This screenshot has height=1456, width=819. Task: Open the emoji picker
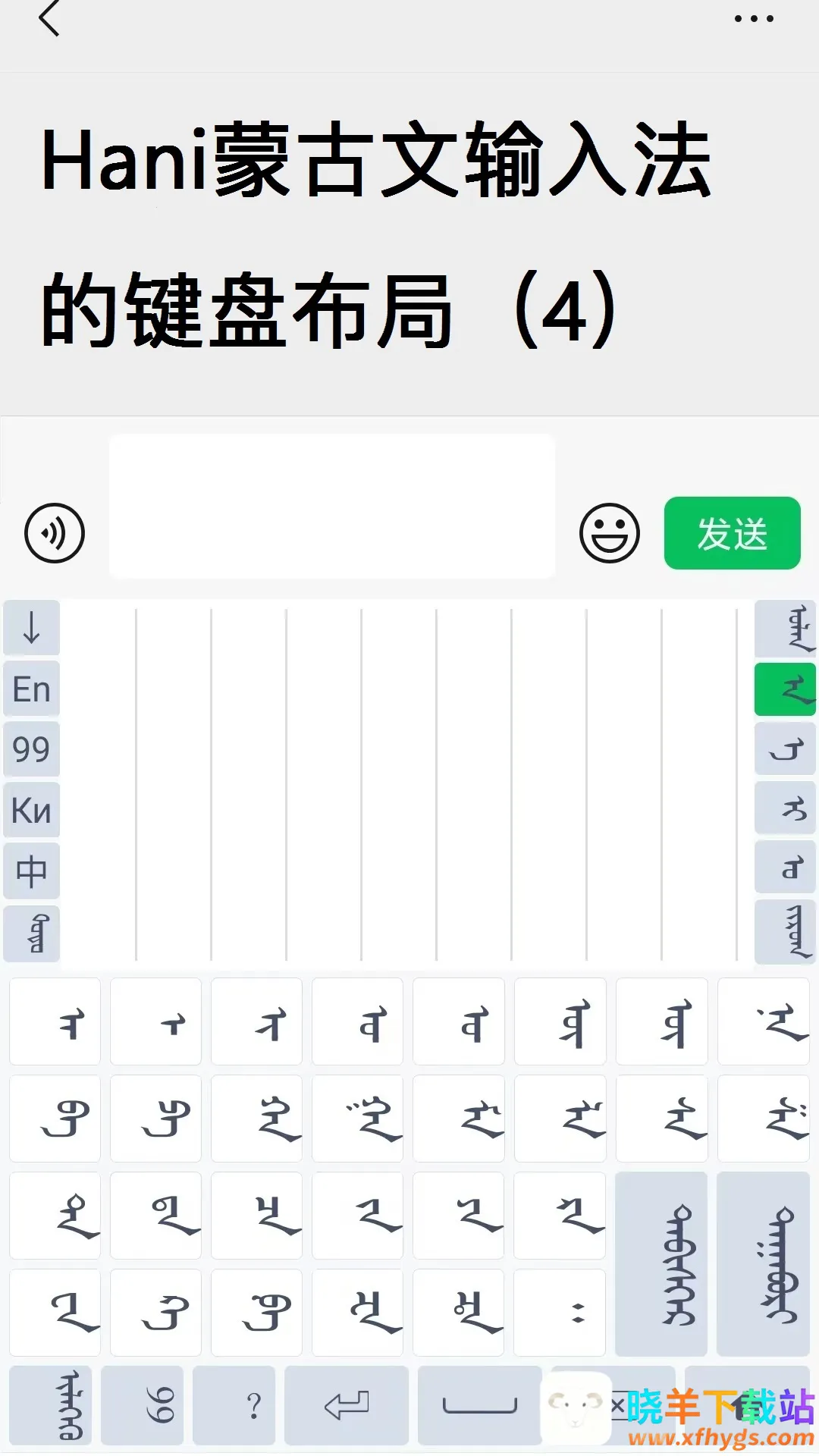609,532
